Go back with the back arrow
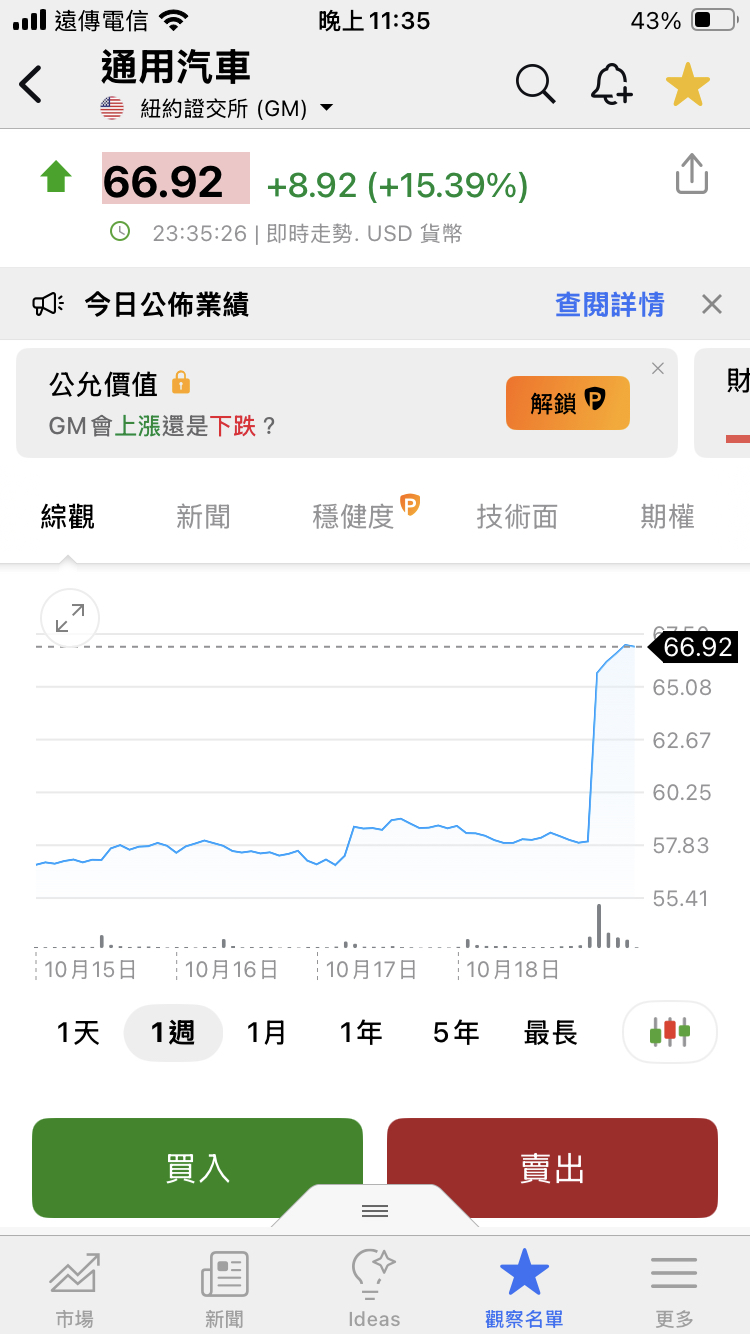 pos(32,85)
